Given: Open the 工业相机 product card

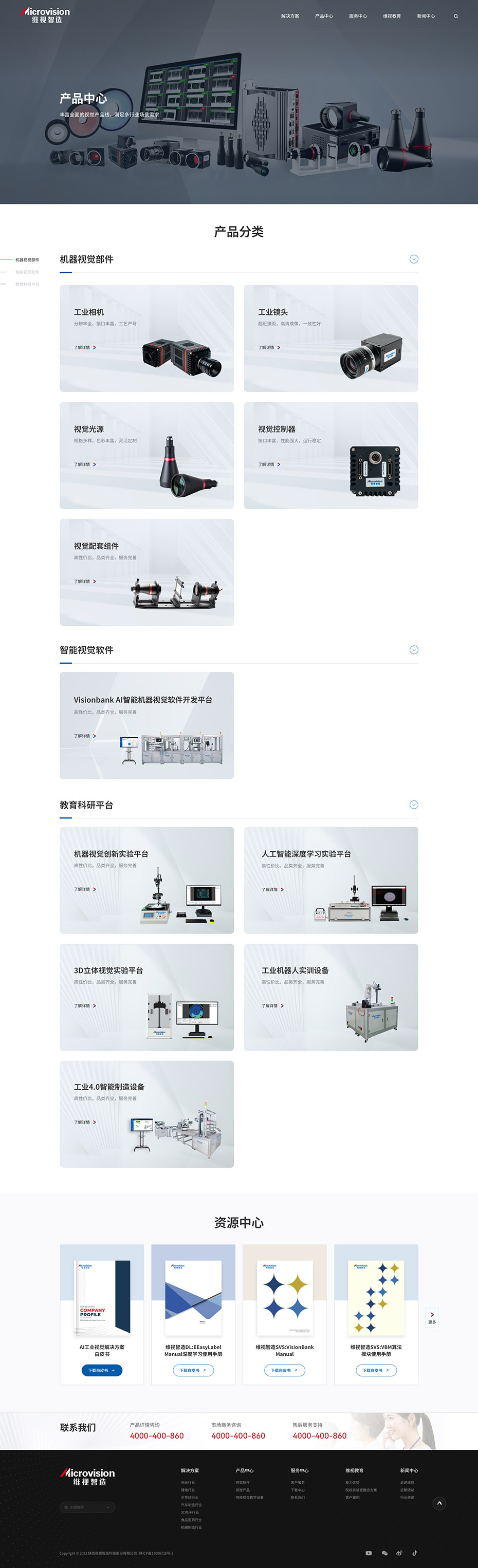Looking at the screenshot, I should pyautogui.click(x=147, y=339).
